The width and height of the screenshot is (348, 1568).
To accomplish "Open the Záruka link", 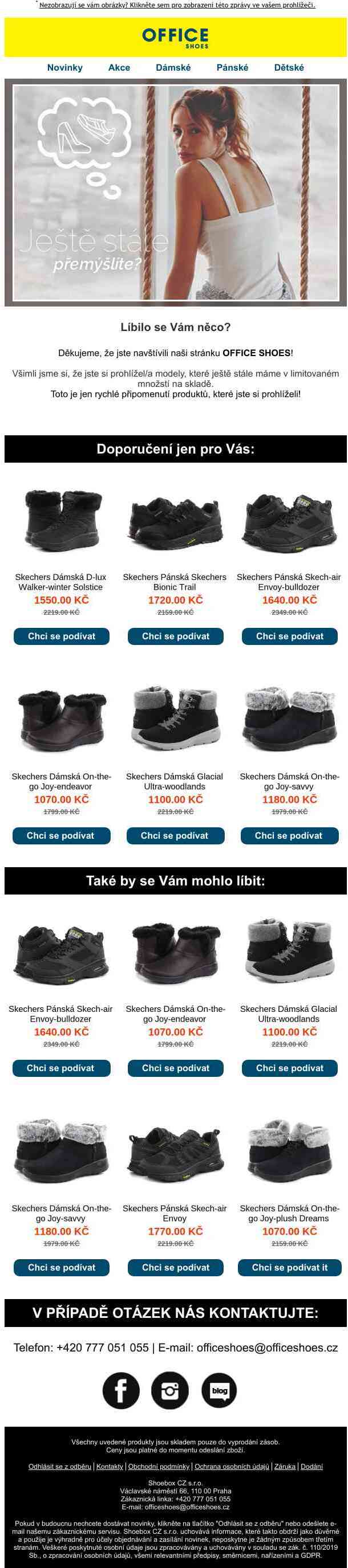I will (x=285, y=1467).
